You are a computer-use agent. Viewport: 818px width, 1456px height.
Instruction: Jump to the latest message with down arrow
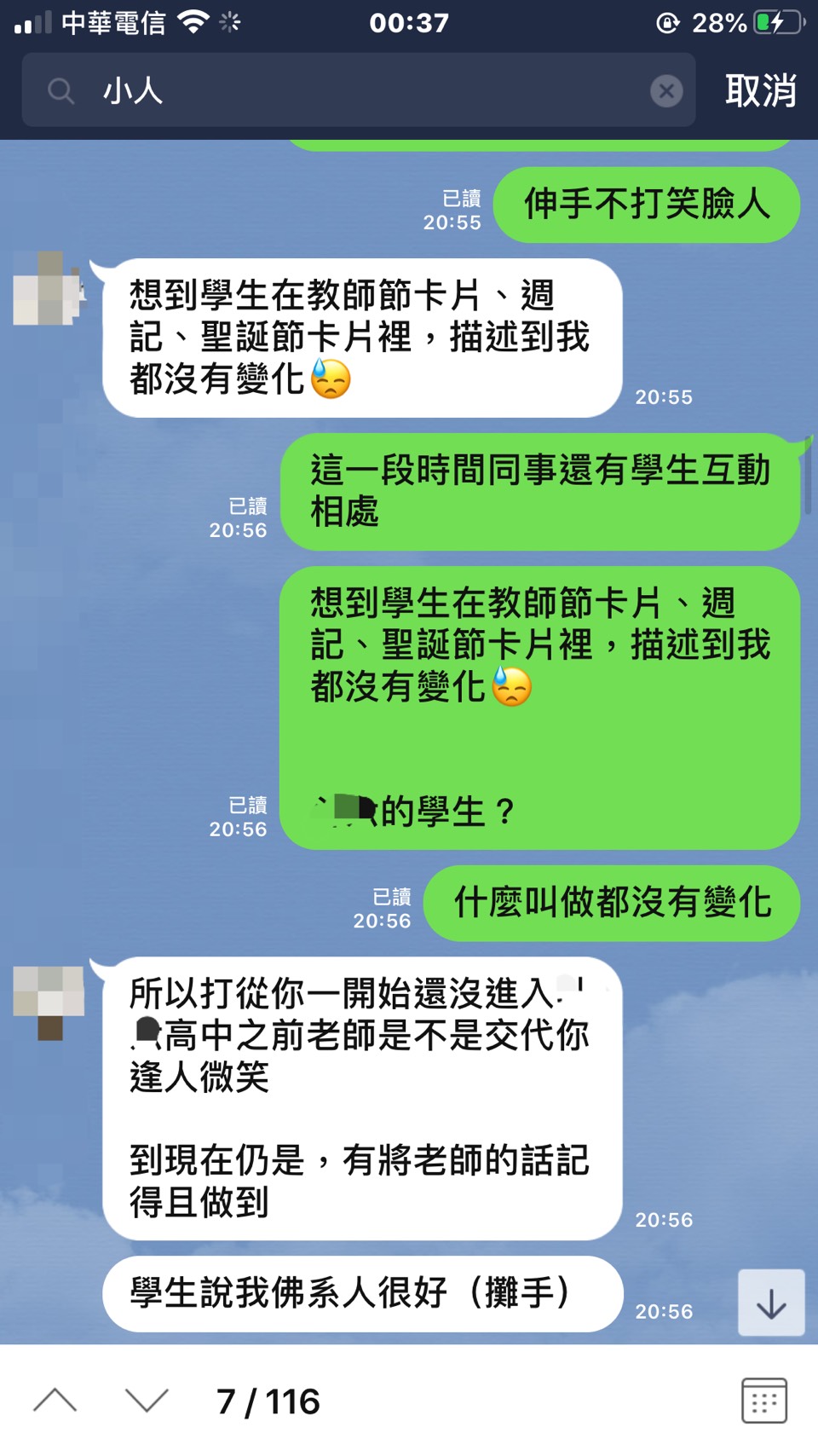770,1303
